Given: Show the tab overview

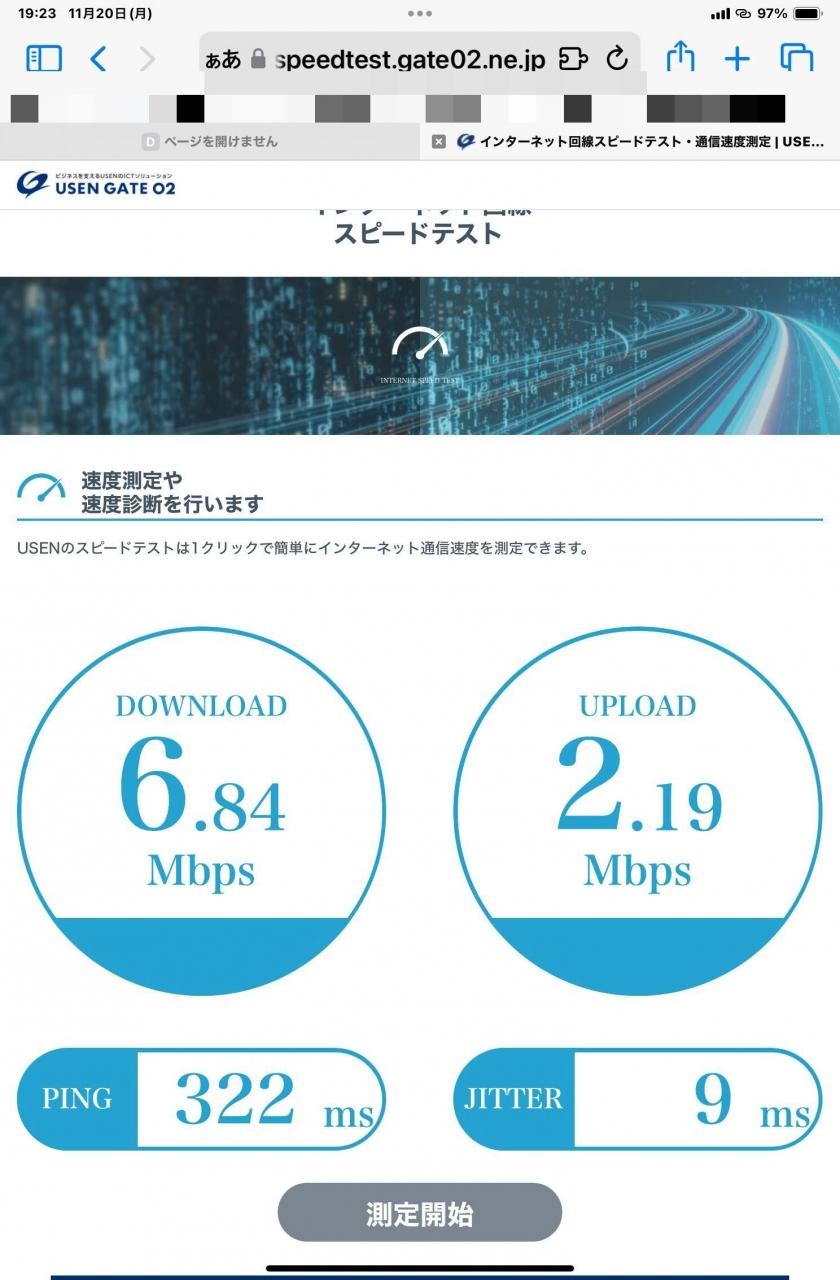Looking at the screenshot, I should click(796, 58).
